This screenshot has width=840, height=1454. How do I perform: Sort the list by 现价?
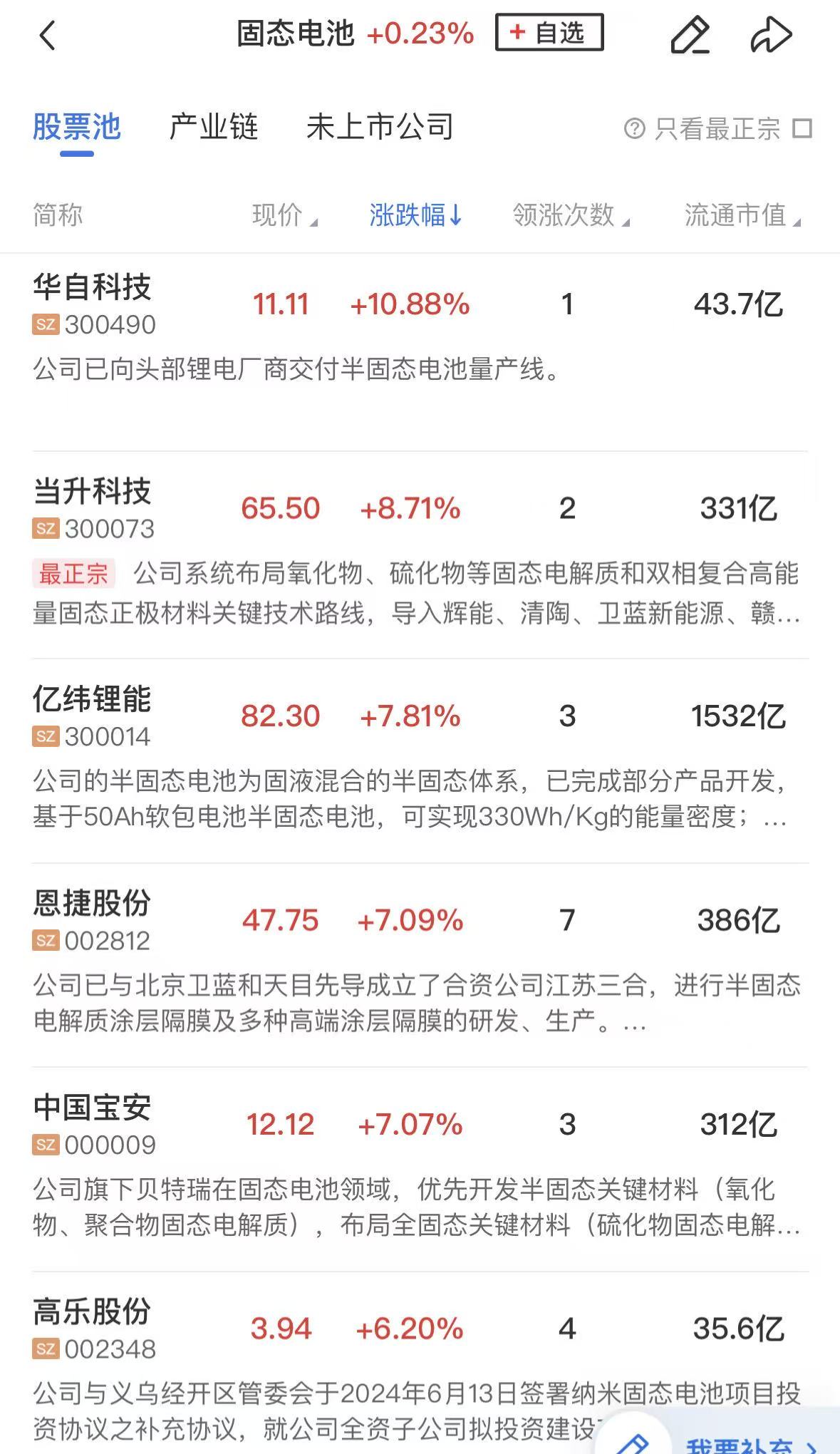[x=284, y=215]
